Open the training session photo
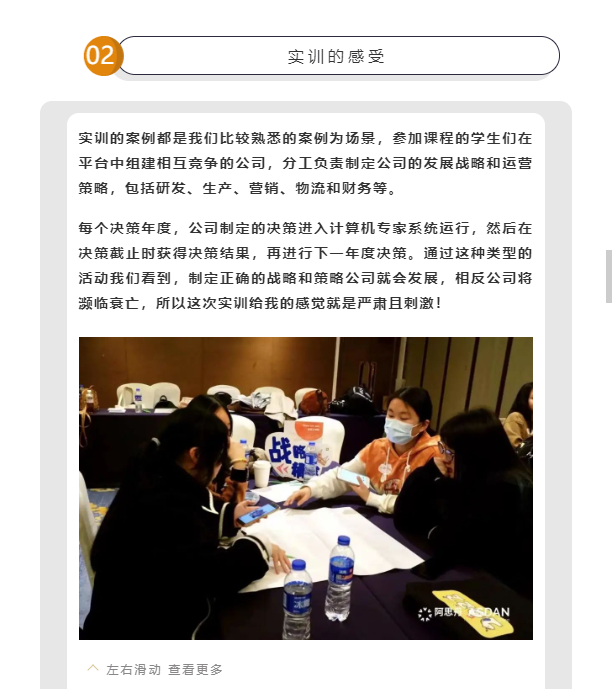The height and width of the screenshot is (689, 612). pyautogui.click(x=305, y=488)
